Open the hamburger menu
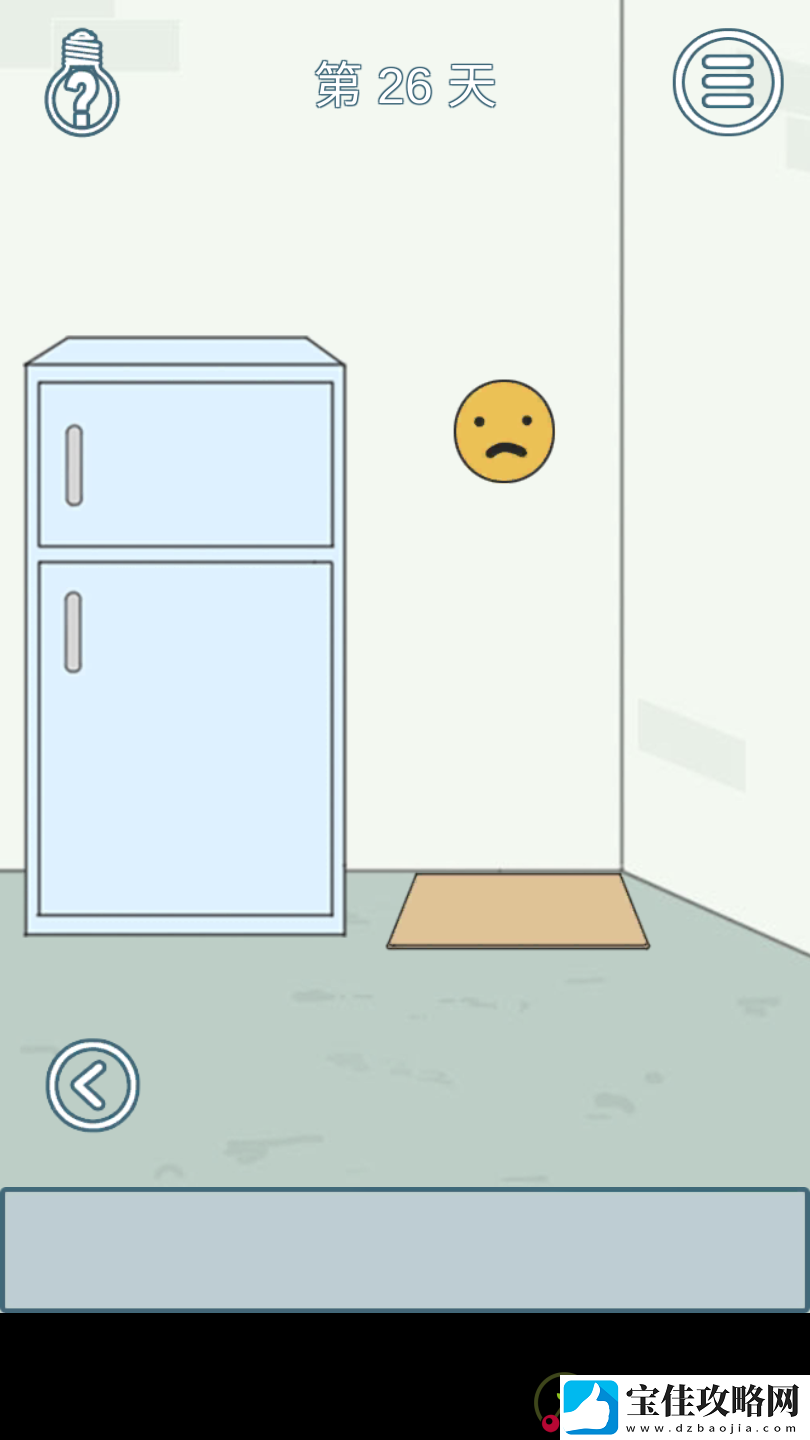810x1440 pixels. [x=727, y=82]
